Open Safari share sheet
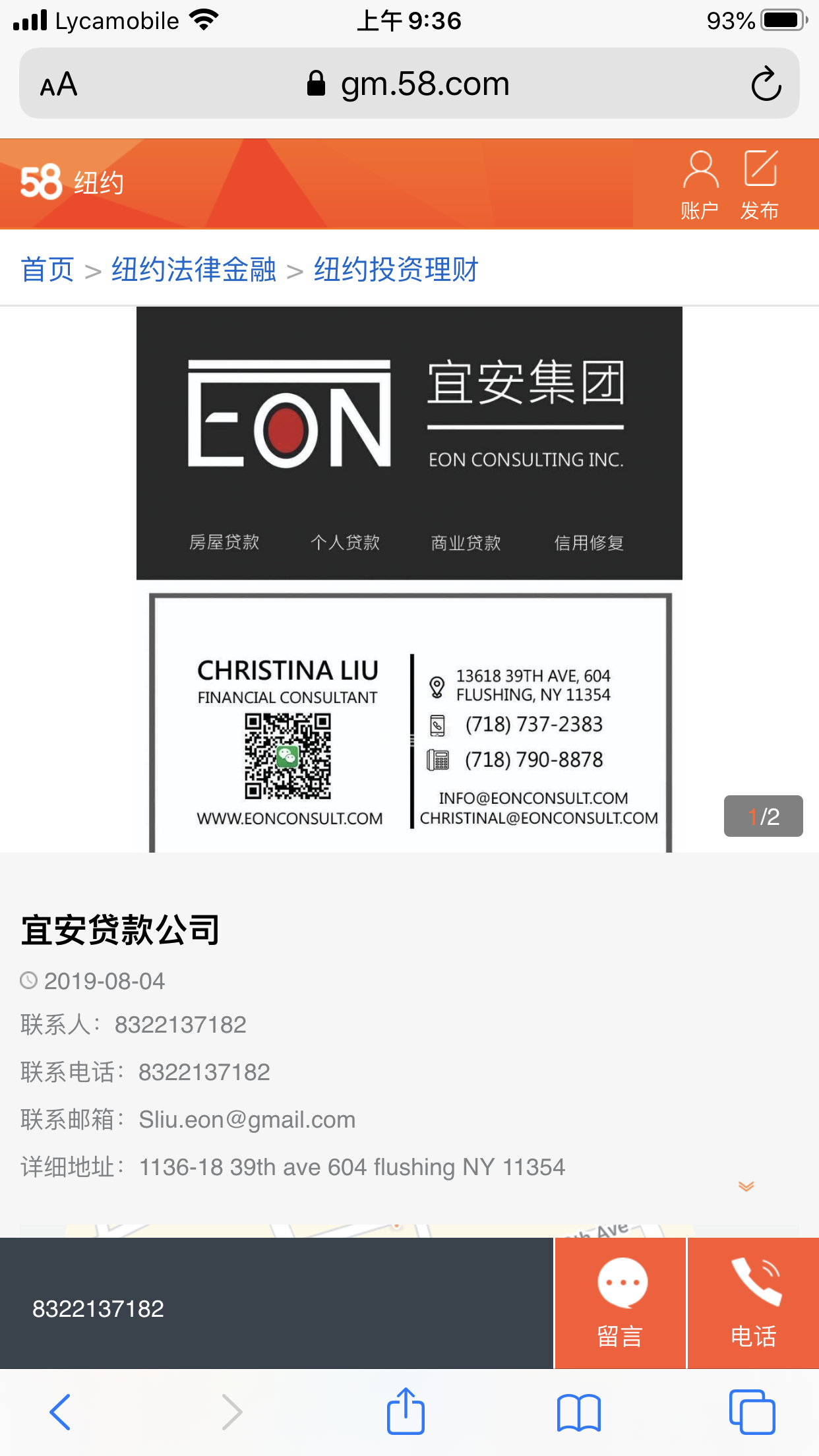Screen dimensions: 819x1456 tap(406, 1412)
